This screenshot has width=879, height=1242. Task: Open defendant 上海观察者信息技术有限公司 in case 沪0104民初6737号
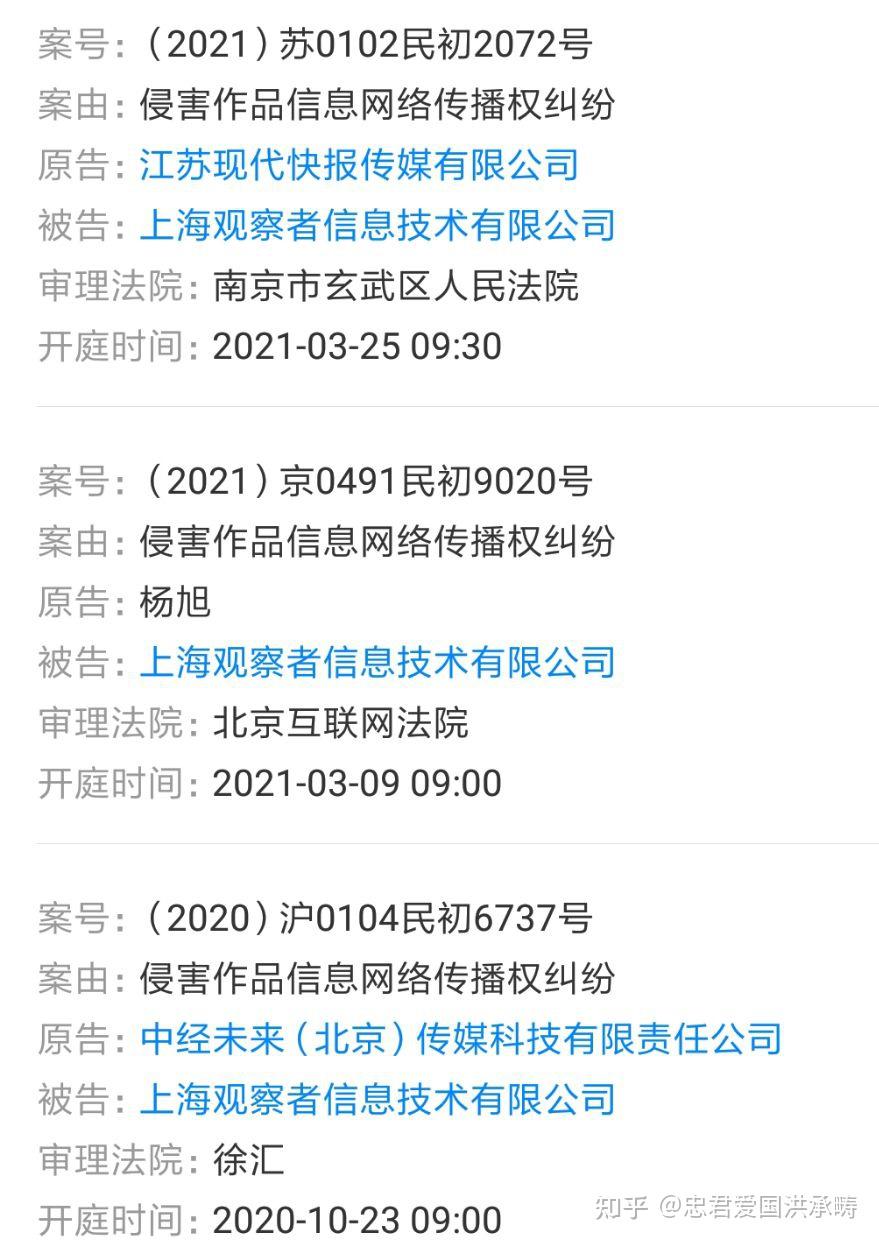[x=377, y=1098]
